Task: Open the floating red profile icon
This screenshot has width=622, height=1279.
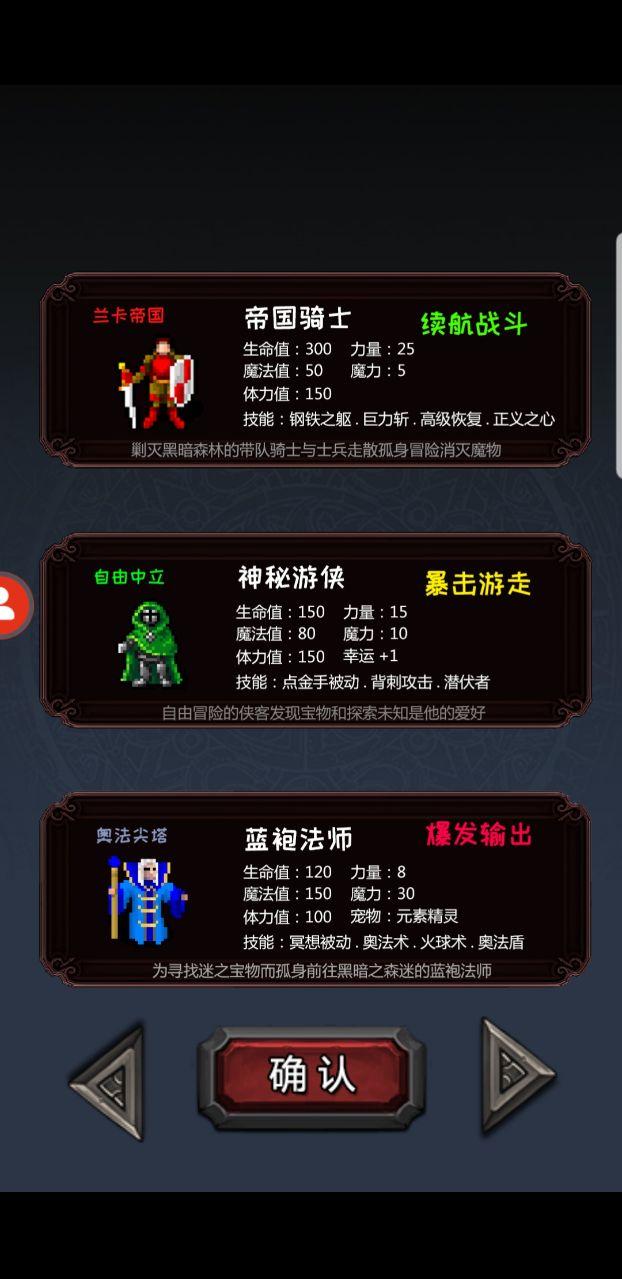Action: [10, 604]
